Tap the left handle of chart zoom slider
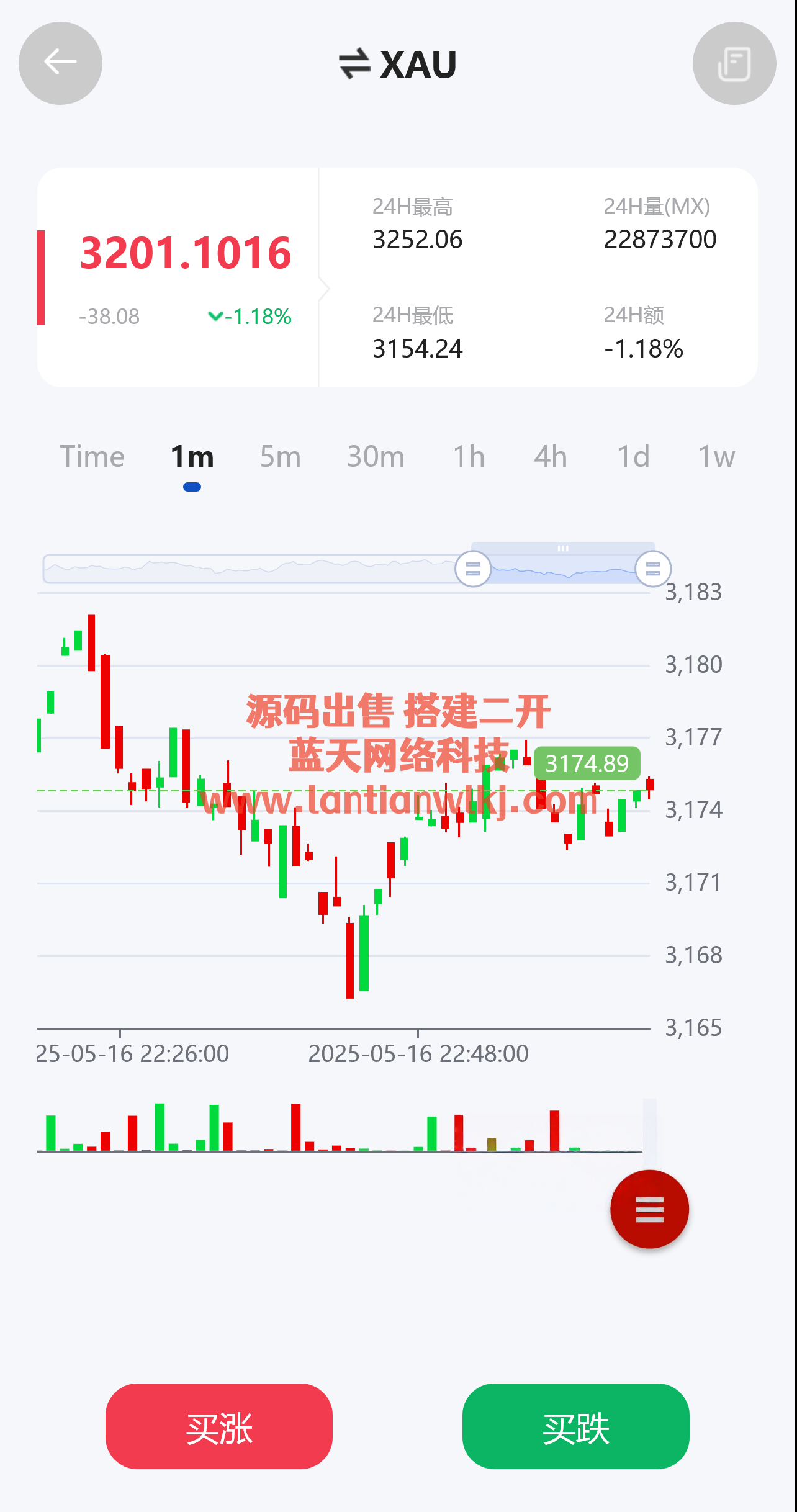The width and height of the screenshot is (797, 1512). (x=473, y=569)
